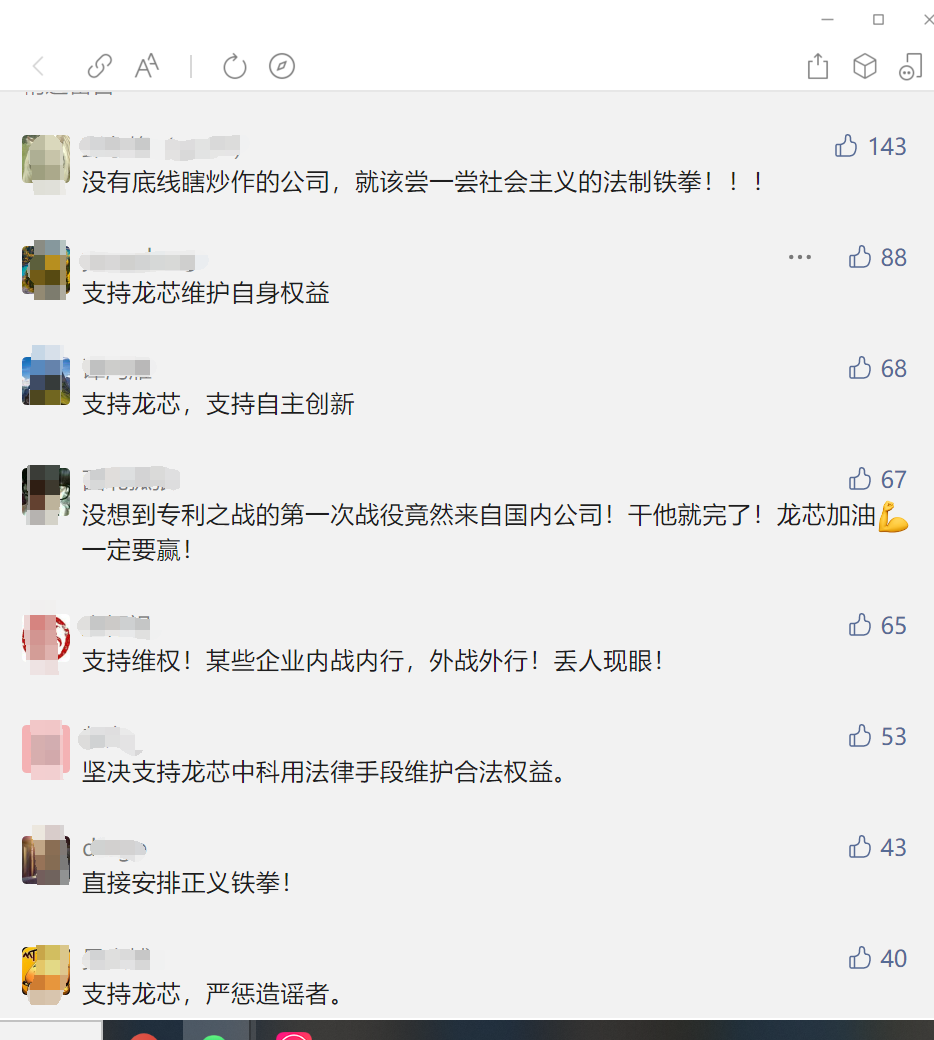Like the comment with 143 likes
This screenshot has height=1040, width=934.
click(846, 146)
